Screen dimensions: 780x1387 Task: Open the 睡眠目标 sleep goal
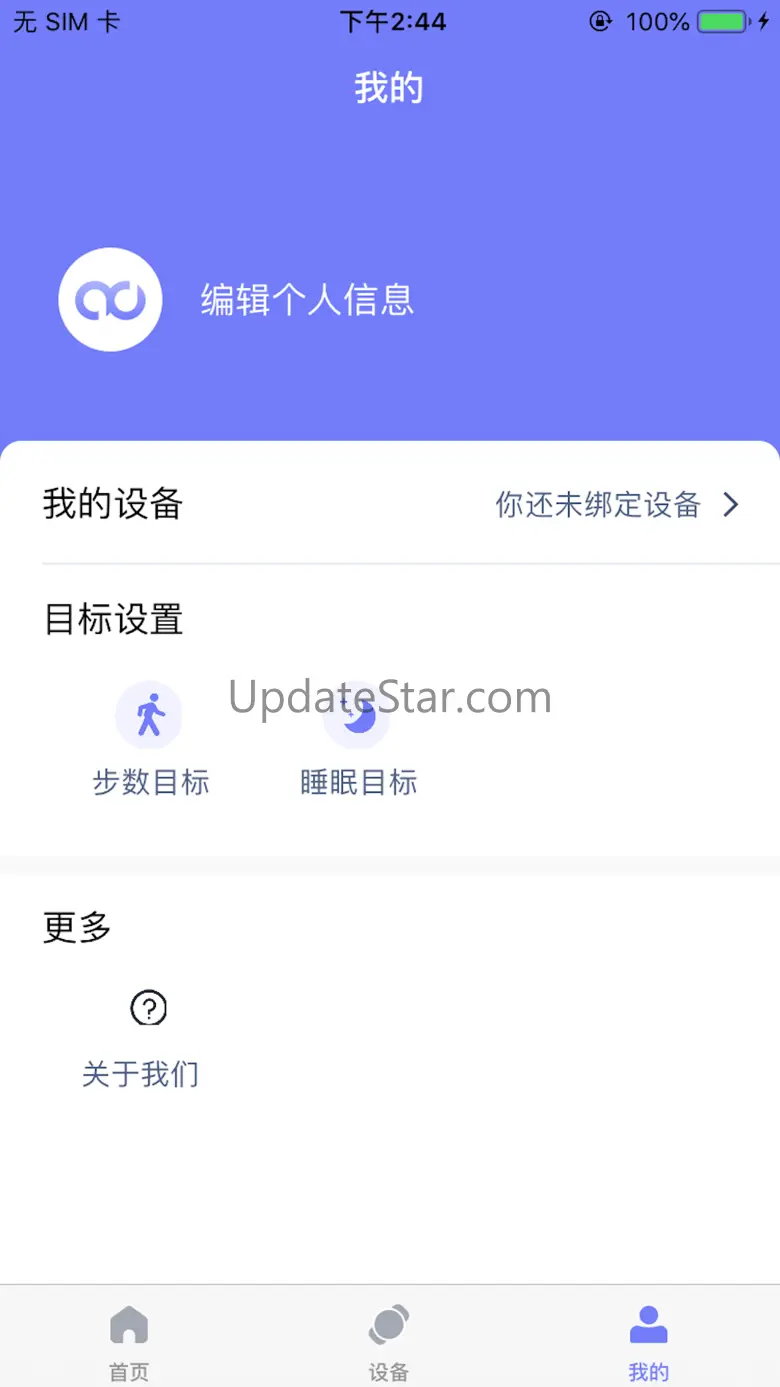click(358, 740)
